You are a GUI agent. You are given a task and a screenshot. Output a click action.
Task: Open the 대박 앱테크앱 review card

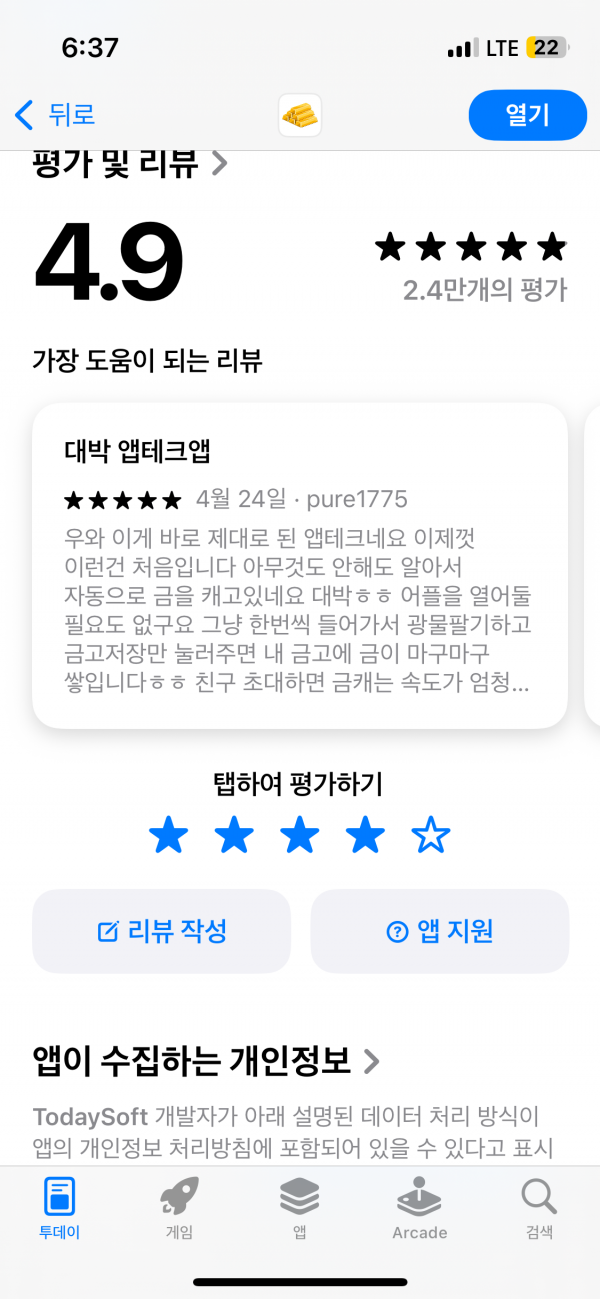point(300,565)
